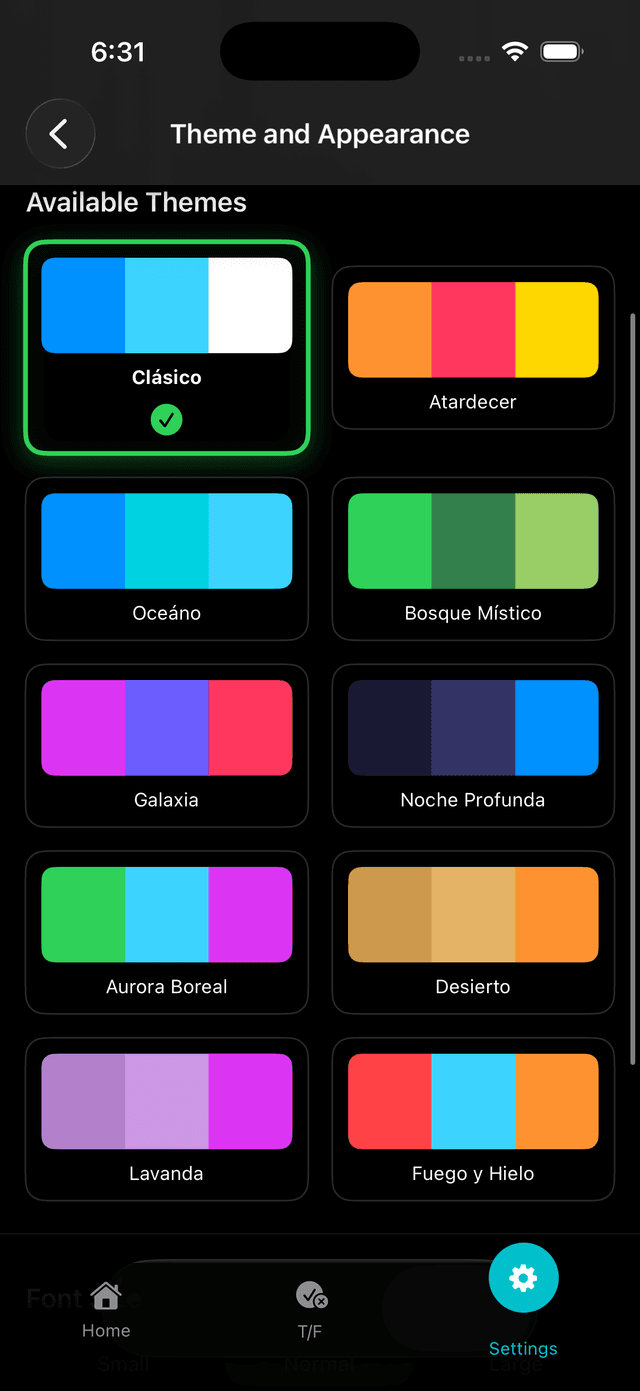
Task: Select the Noche Profunda theme
Action: pos(473,745)
